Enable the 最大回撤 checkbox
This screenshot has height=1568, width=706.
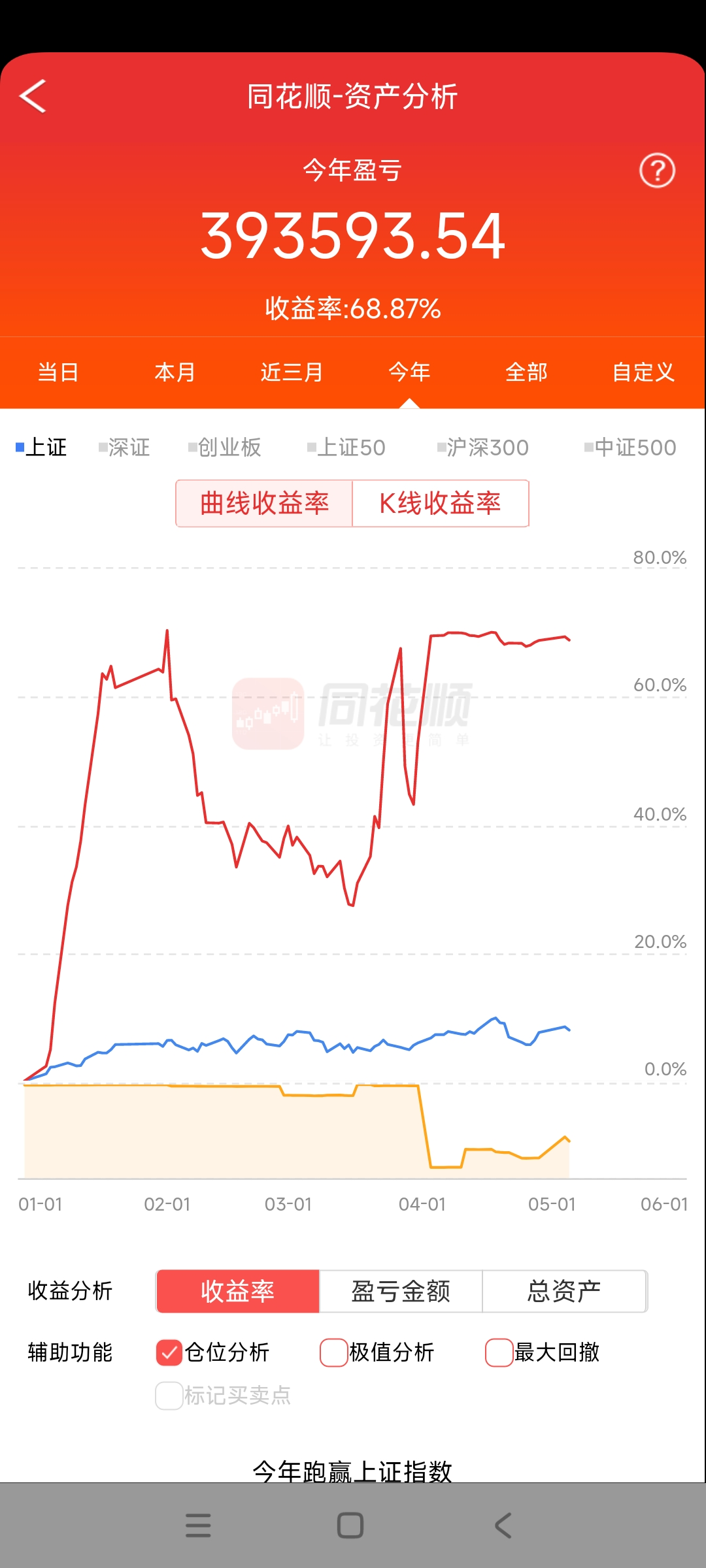[x=499, y=1352]
